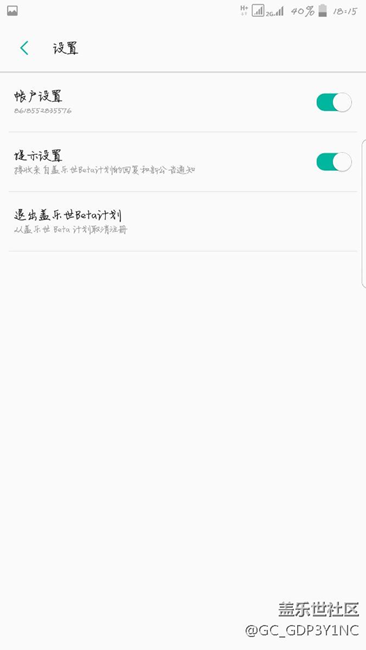Go back using the teal arrow
This screenshot has width=366, height=650.
(x=24, y=48)
